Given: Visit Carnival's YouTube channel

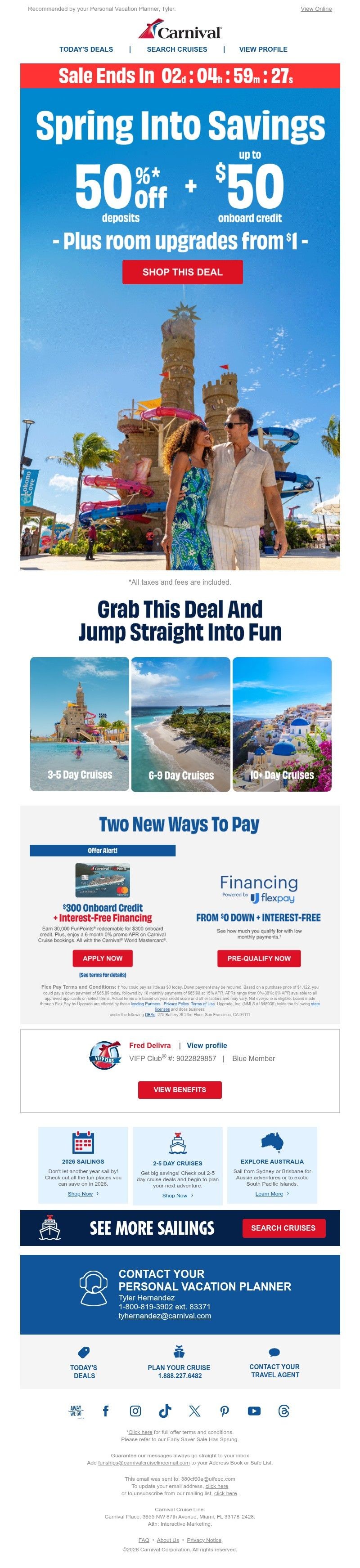Looking at the screenshot, I should point(254,1411).
